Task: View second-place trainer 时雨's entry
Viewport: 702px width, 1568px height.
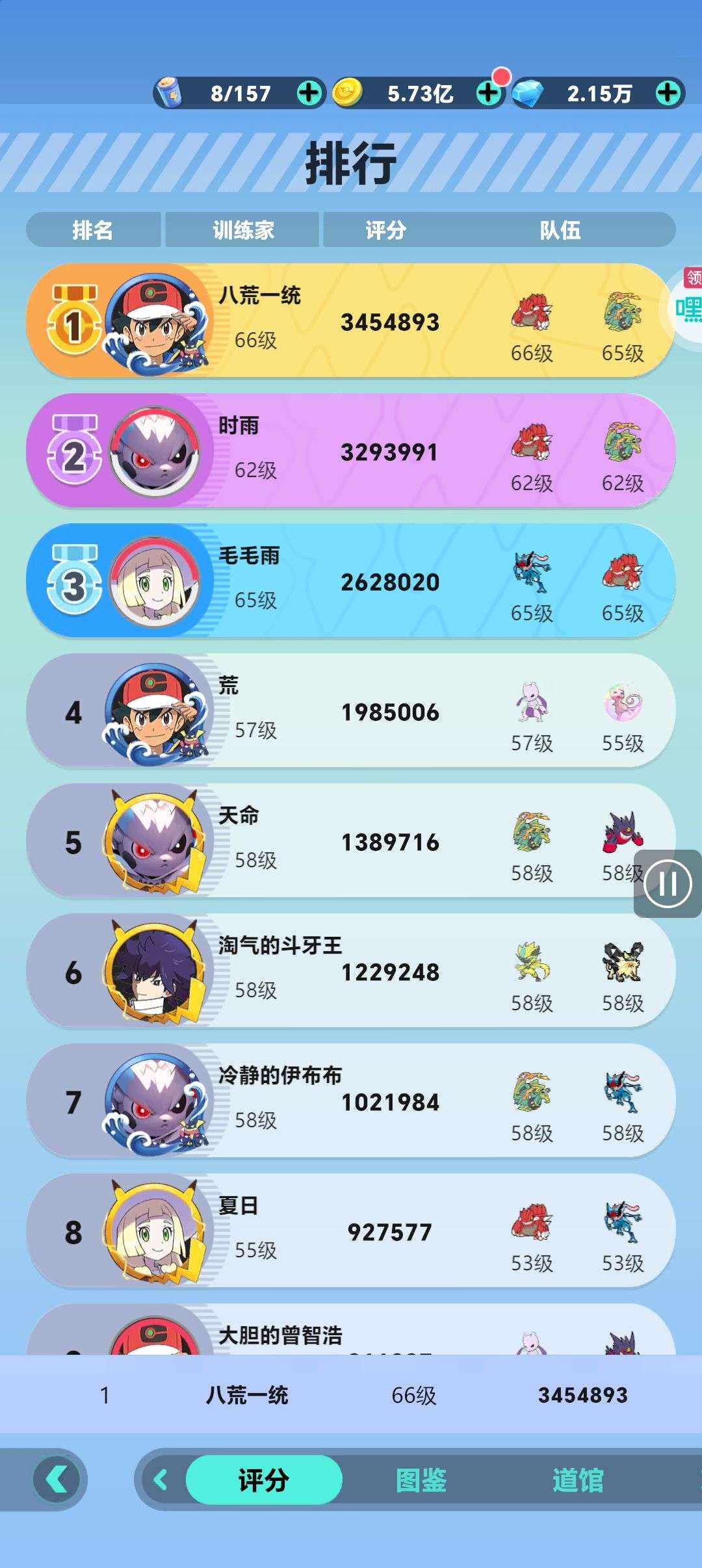Action: tap(350, 451)
